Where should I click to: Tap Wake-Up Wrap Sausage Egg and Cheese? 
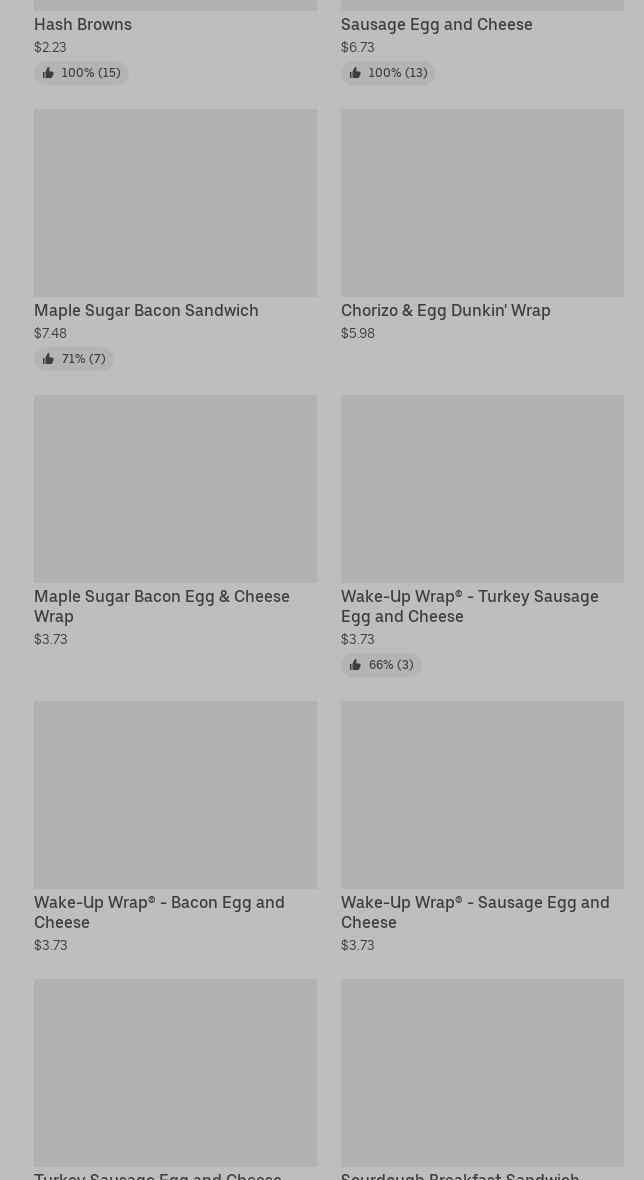(x=482, y=827)
